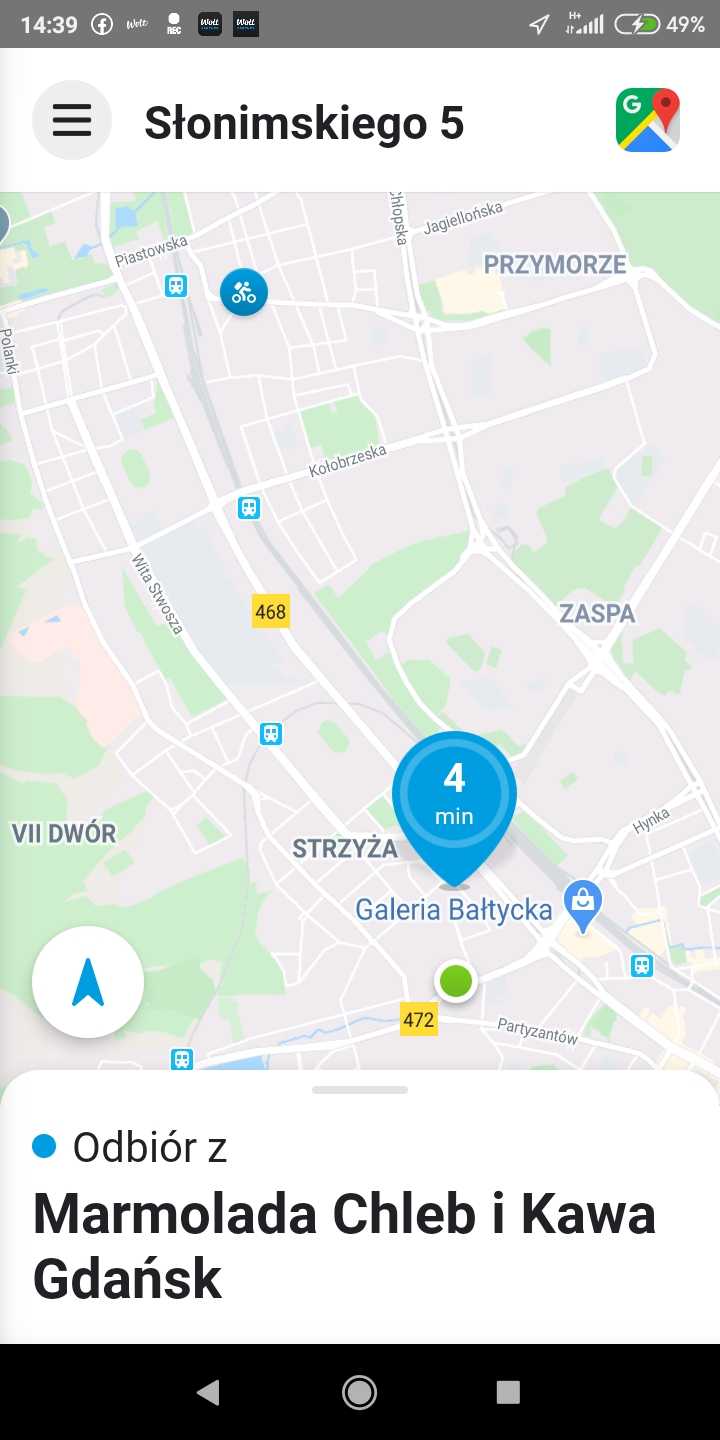
Task: Go back using the system back button
Action: (x=208, y=1392)
